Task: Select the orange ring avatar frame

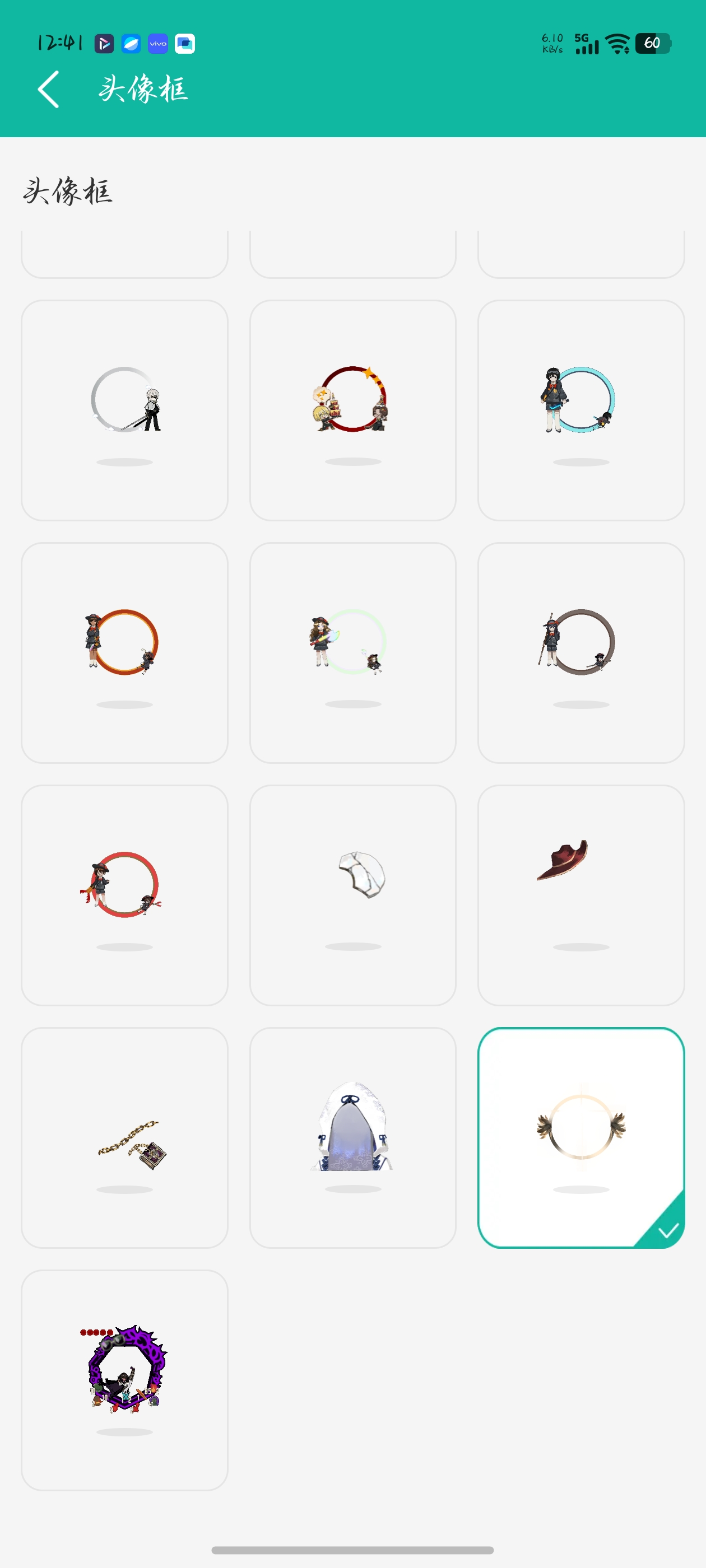Action: (124, 652)
